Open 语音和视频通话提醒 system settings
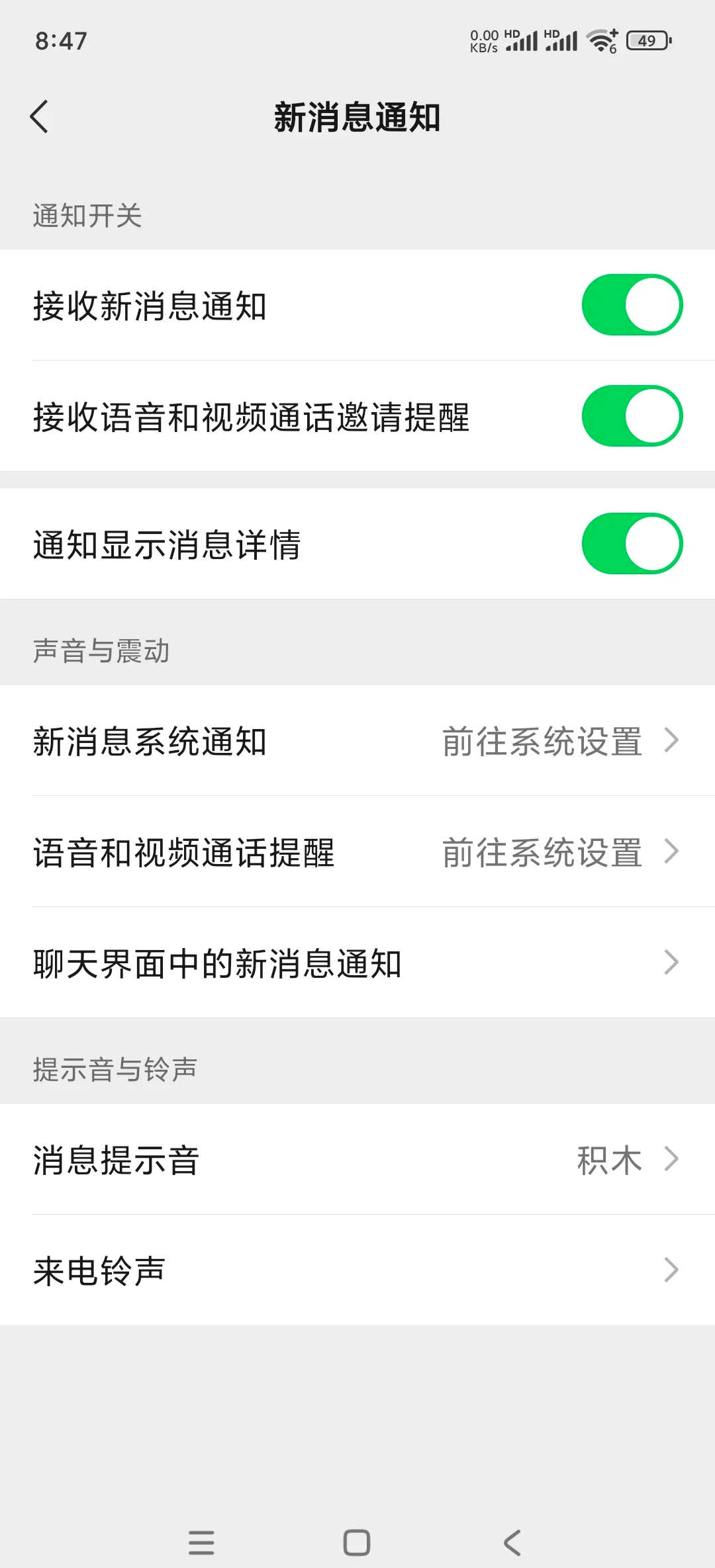The image size is (715, 1568). (x=358, y=851)
